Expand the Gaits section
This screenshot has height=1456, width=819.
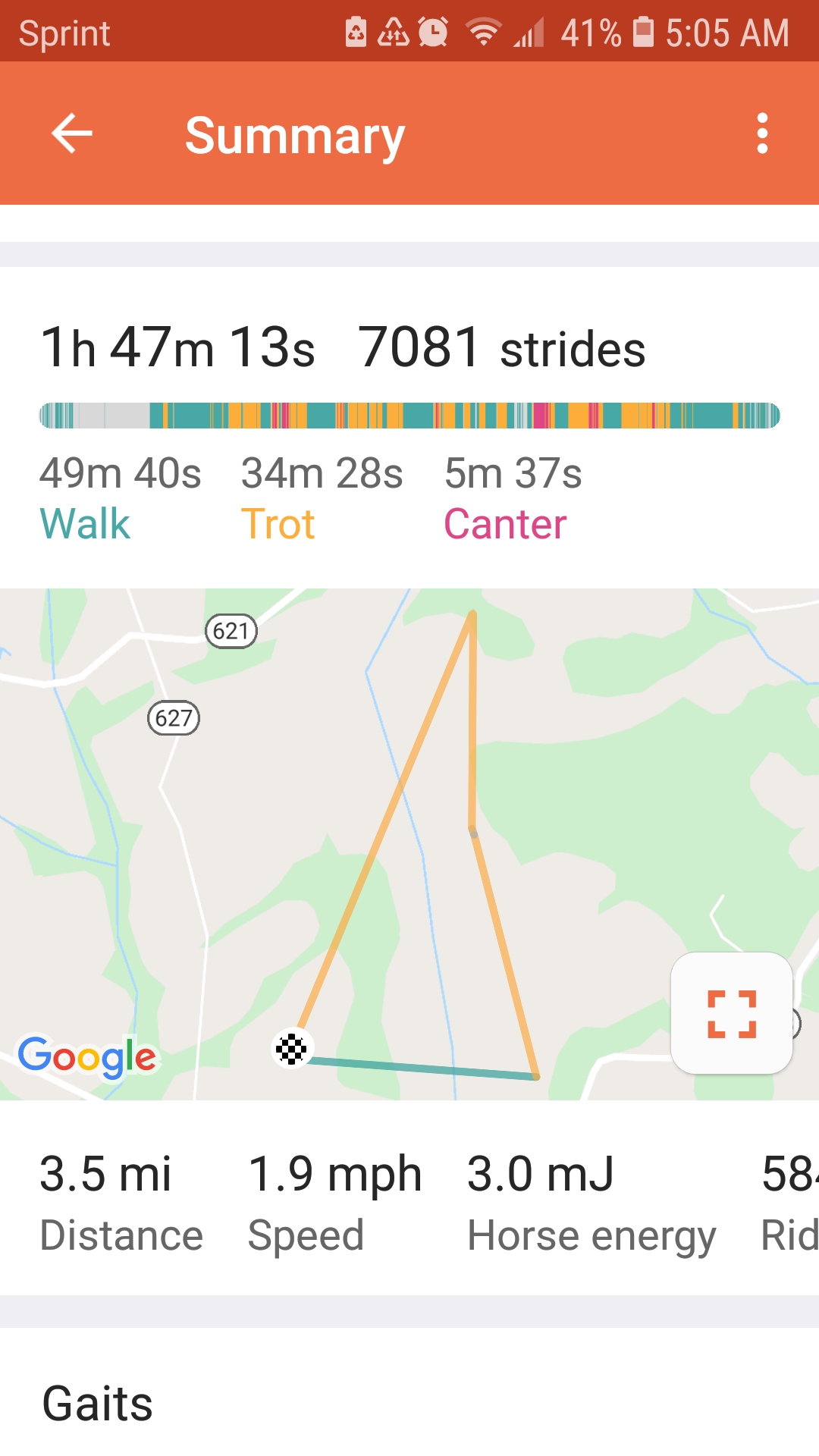(x=97, y=1402)
